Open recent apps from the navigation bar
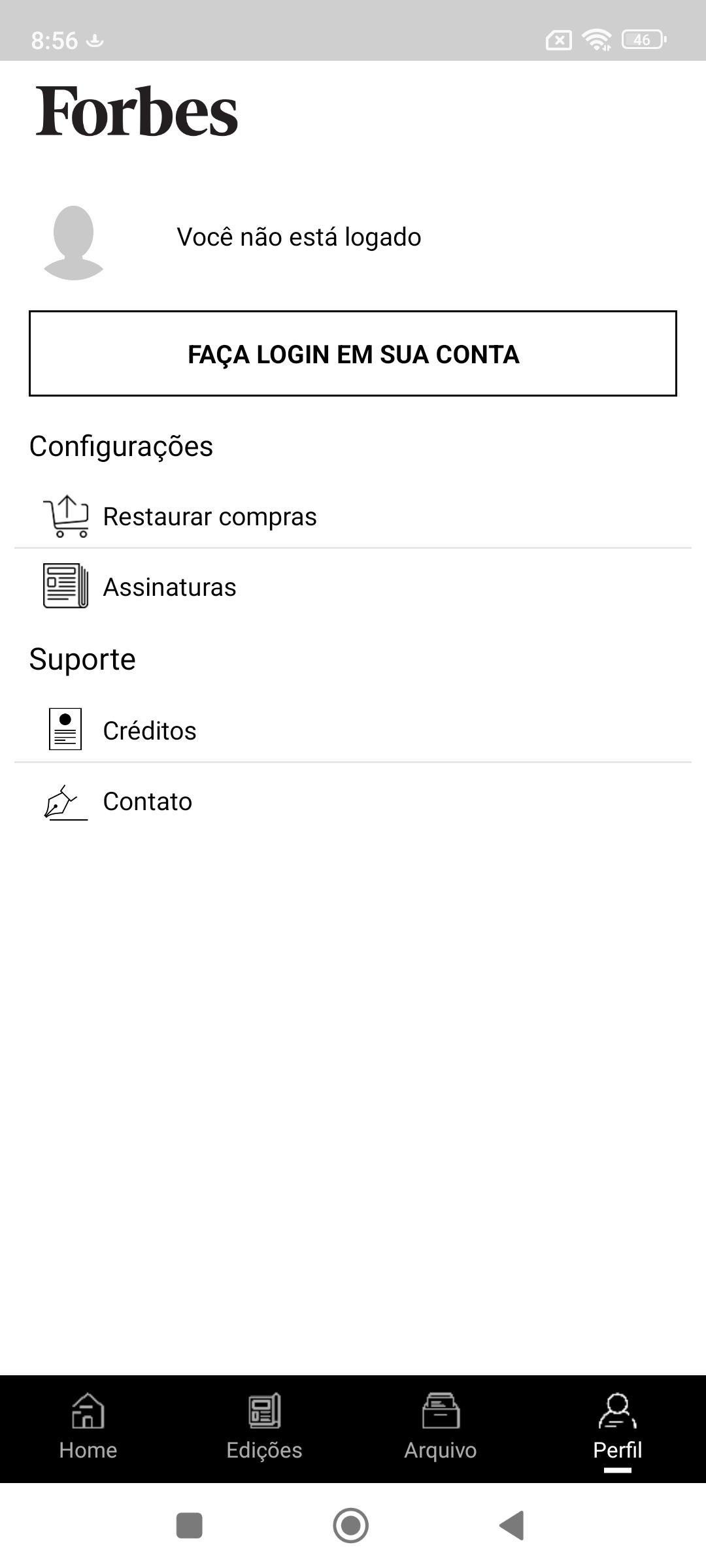This screenshot has height=1568, width=706. pos(190,1526)
